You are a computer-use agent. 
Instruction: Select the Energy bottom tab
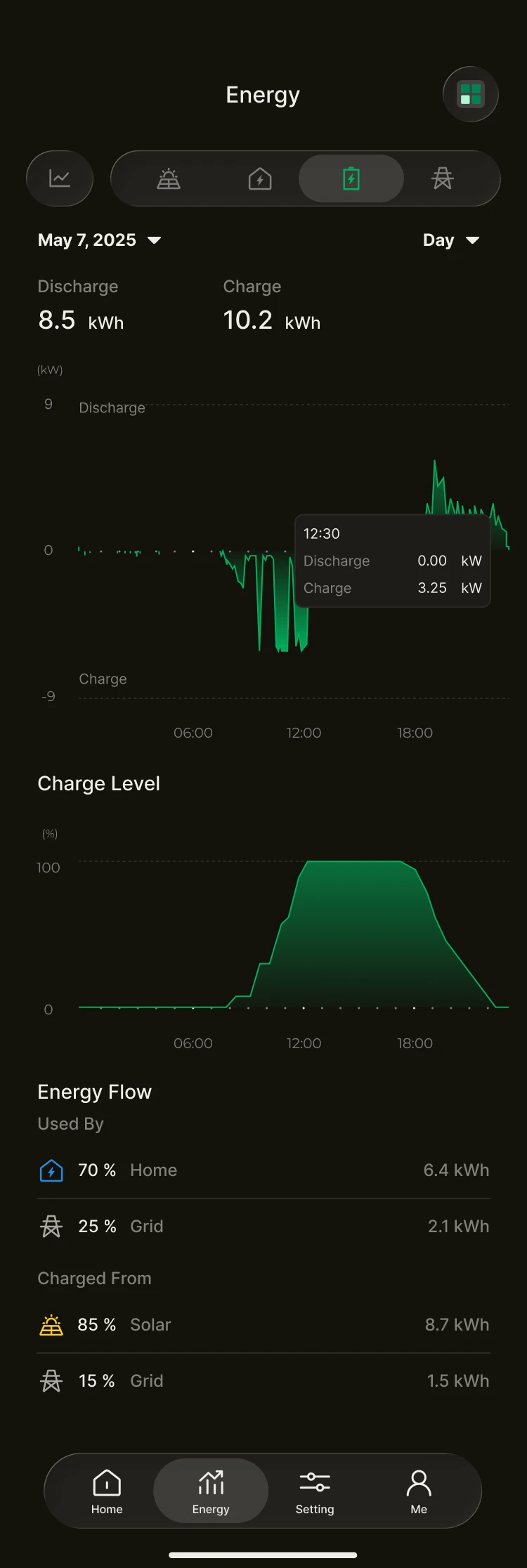[x=211, y=1491]
